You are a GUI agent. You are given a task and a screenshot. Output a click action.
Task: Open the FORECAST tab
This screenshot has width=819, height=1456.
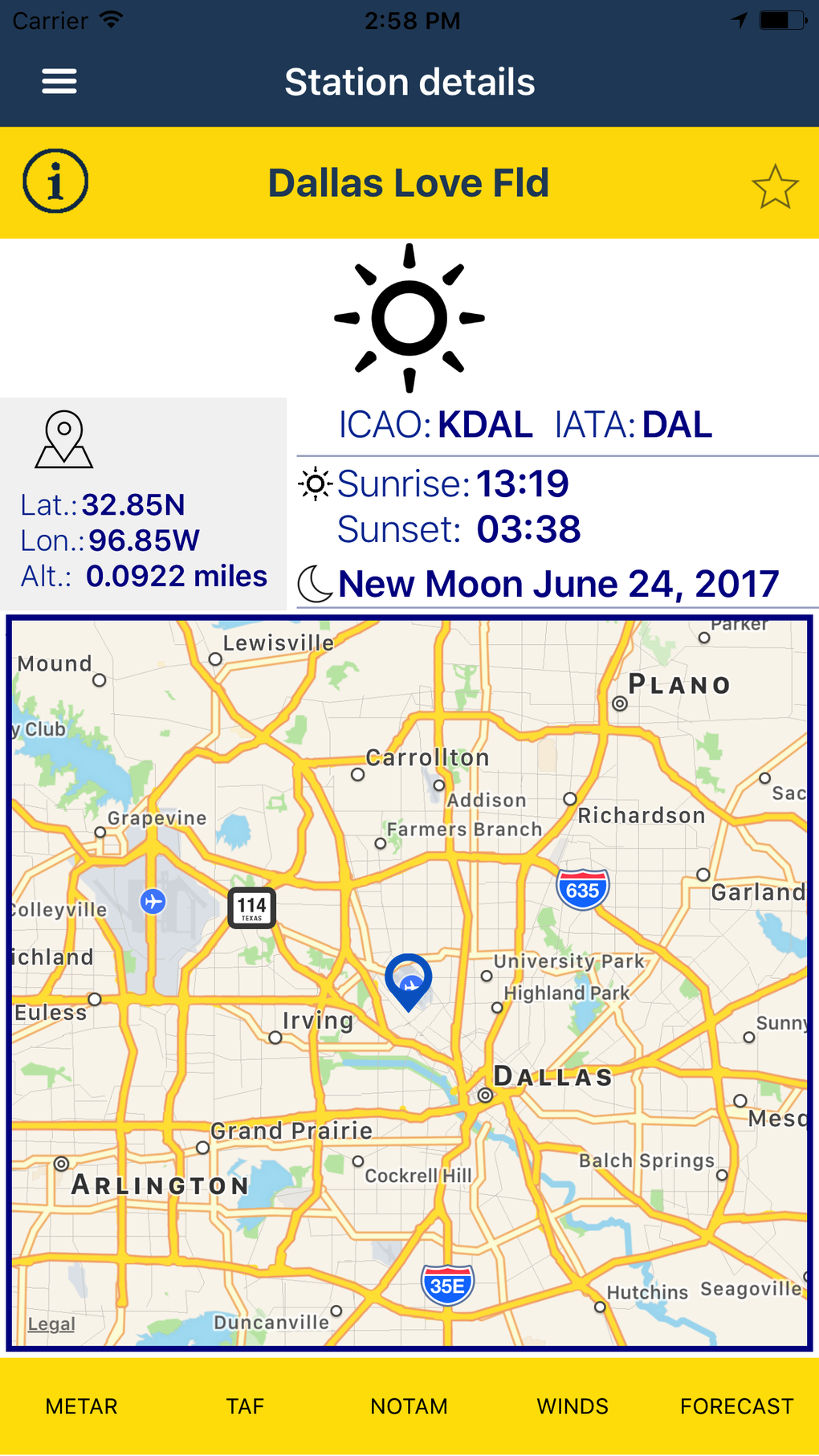(x=736, y=1406)
